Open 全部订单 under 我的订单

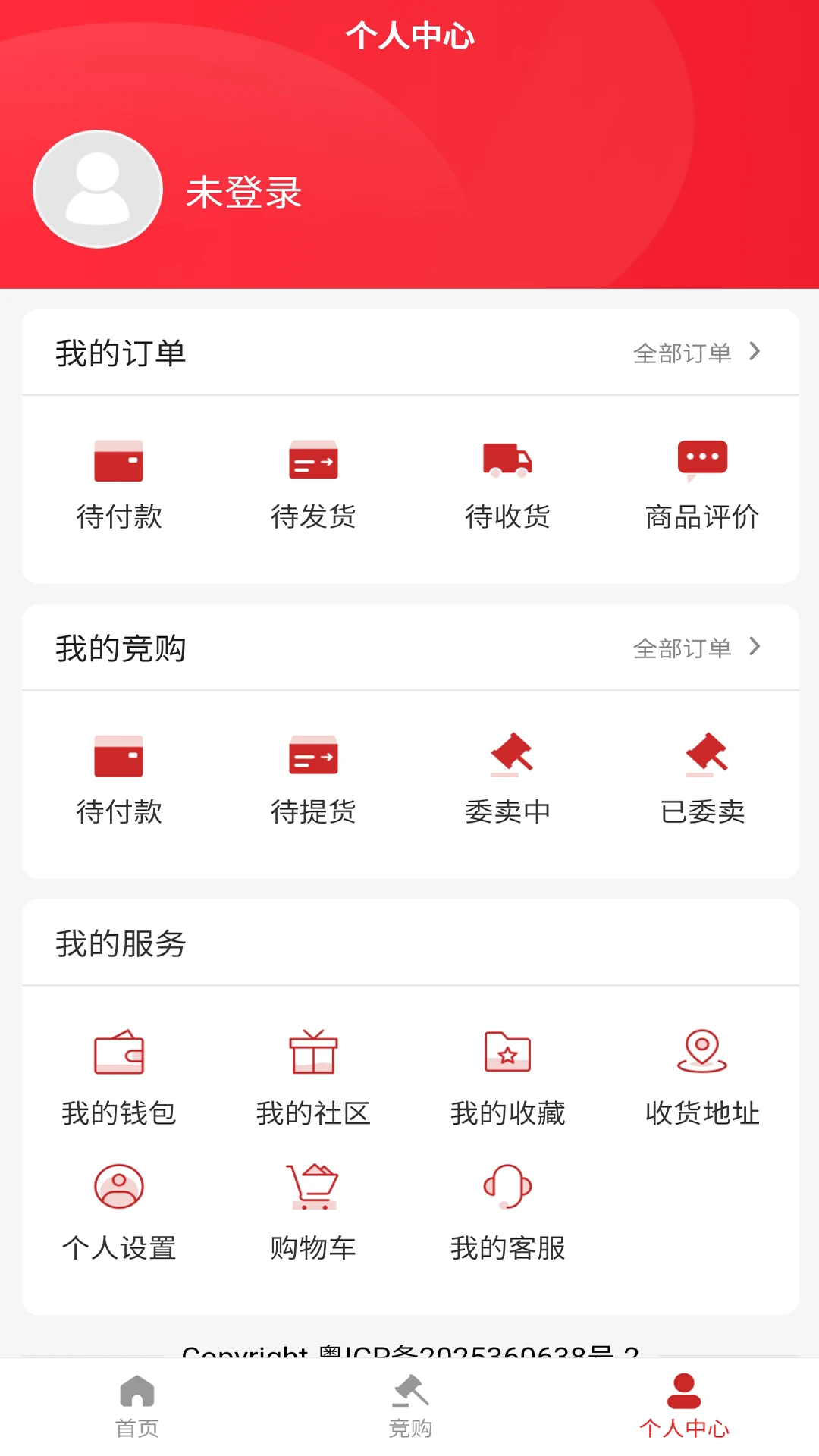click(695, 353)
